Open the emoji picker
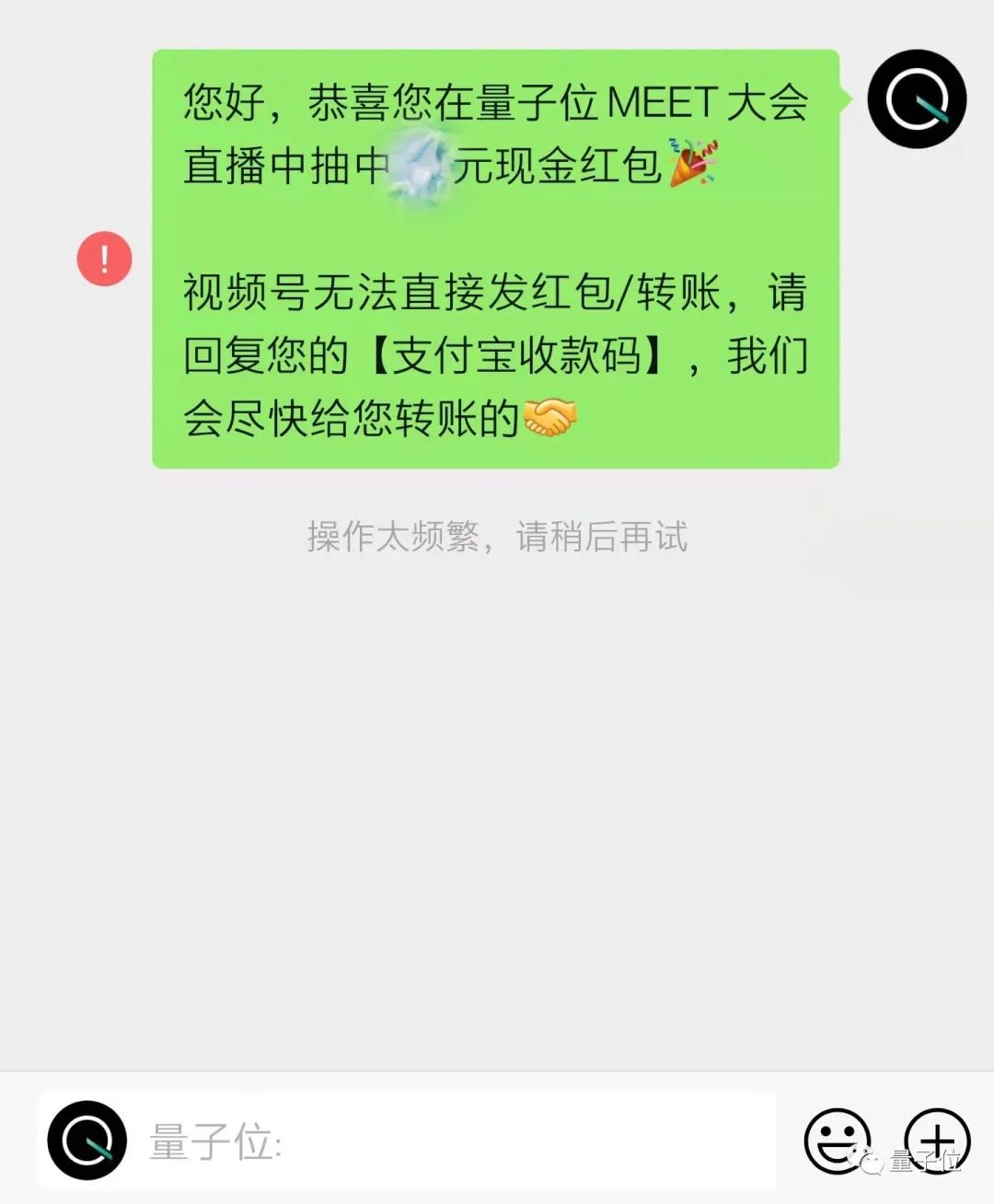Image resolution: width=994 pixels, height=1204 pixels. (837, 1141)
